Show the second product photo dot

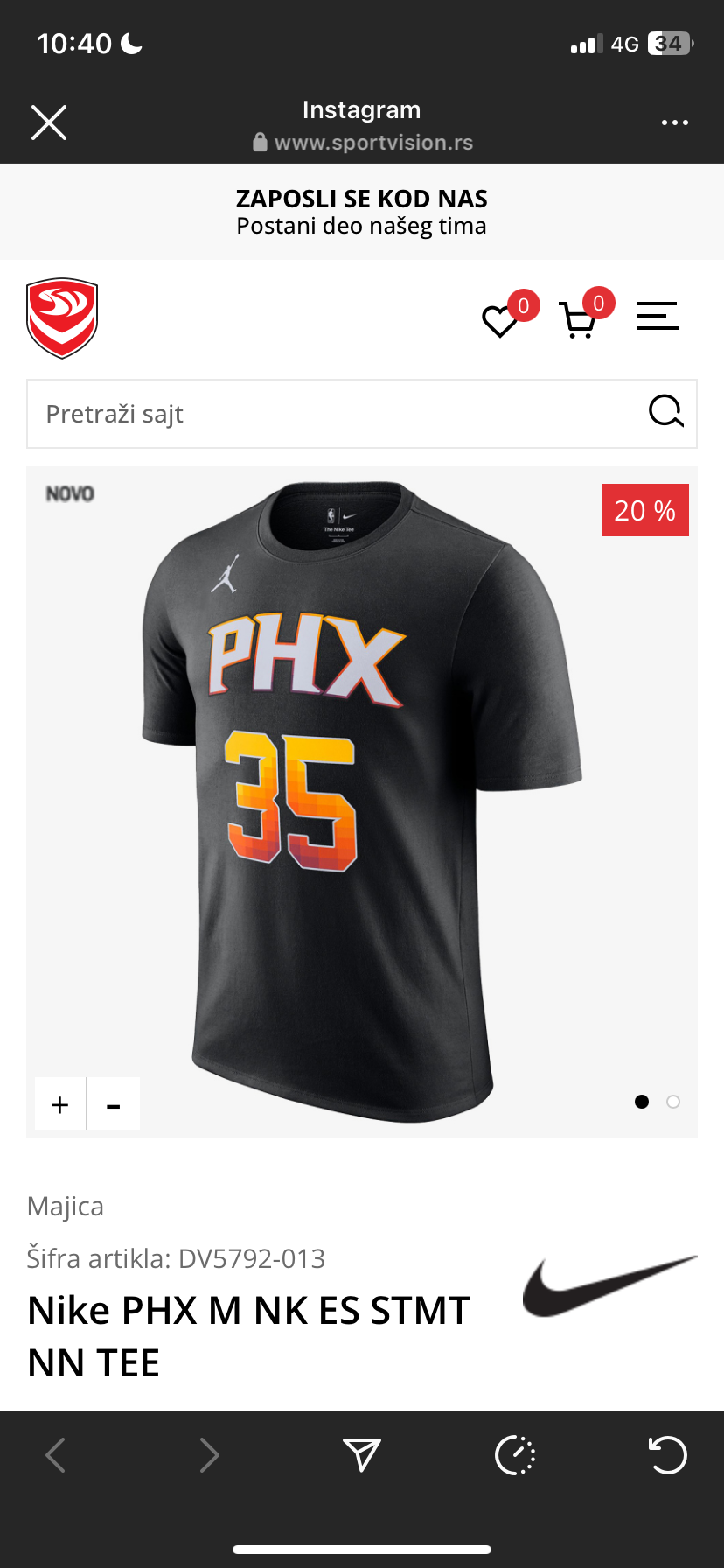pos(673,1102)
